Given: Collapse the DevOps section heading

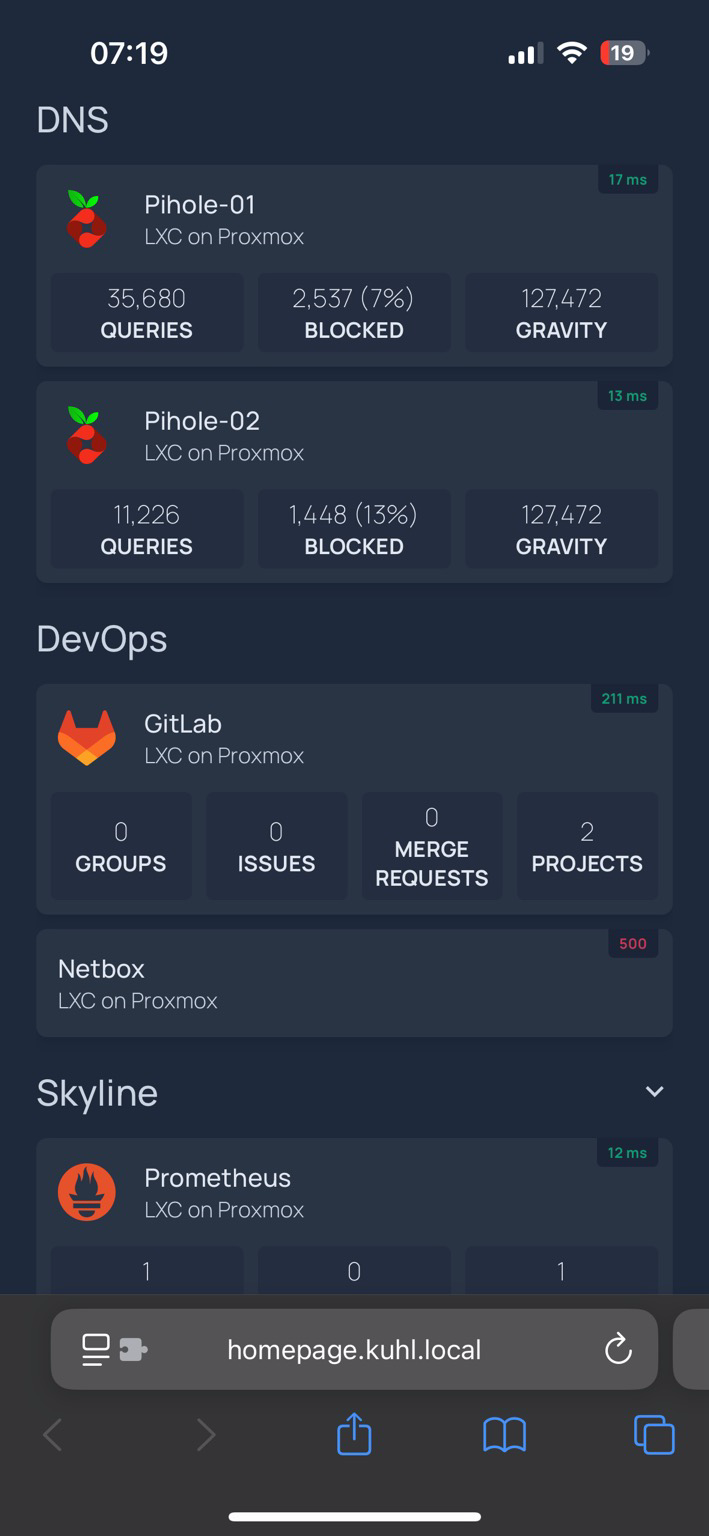Looking at the screenshot, I should pyautogui.click(x=102, y=639).
